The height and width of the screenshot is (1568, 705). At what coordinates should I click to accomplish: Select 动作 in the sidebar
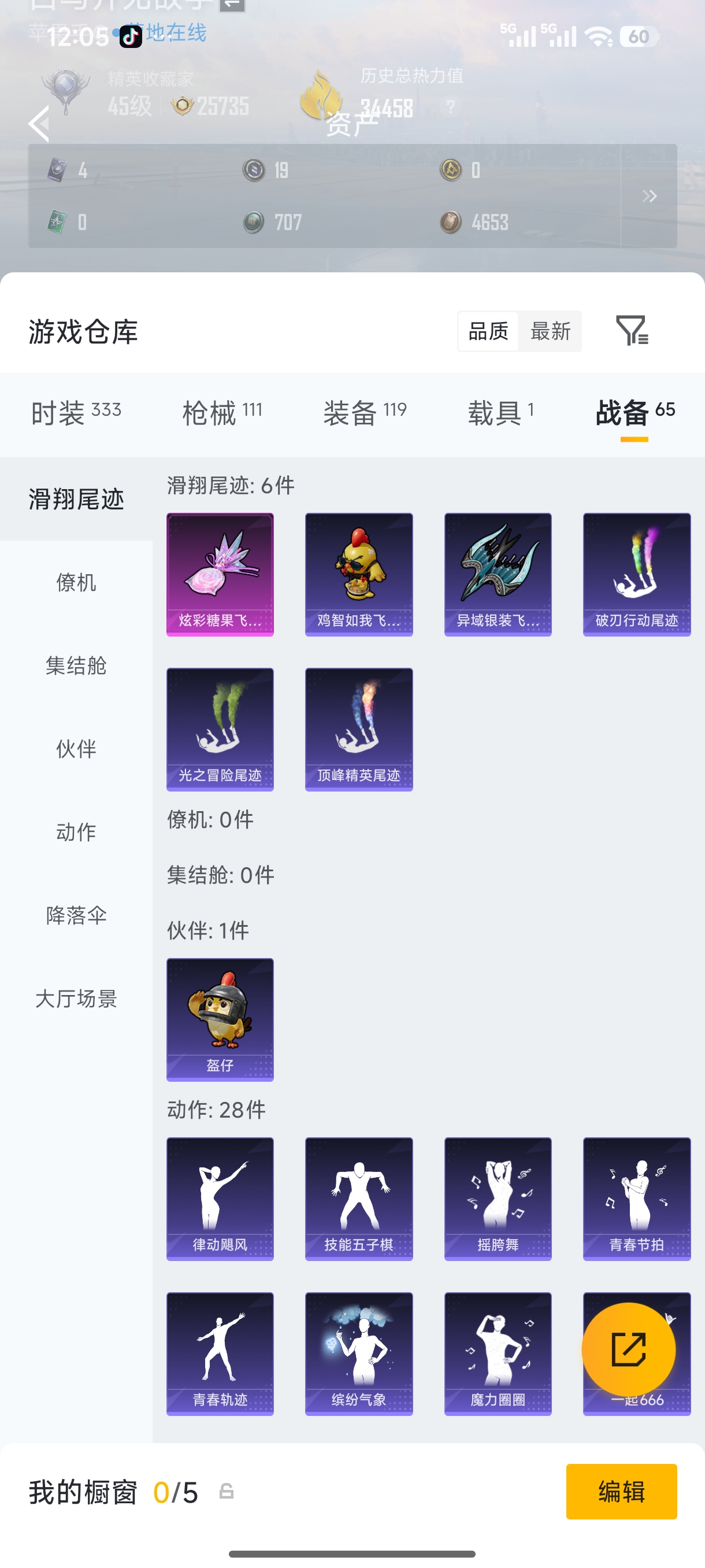pyautogui.click(x=77, y=833)
